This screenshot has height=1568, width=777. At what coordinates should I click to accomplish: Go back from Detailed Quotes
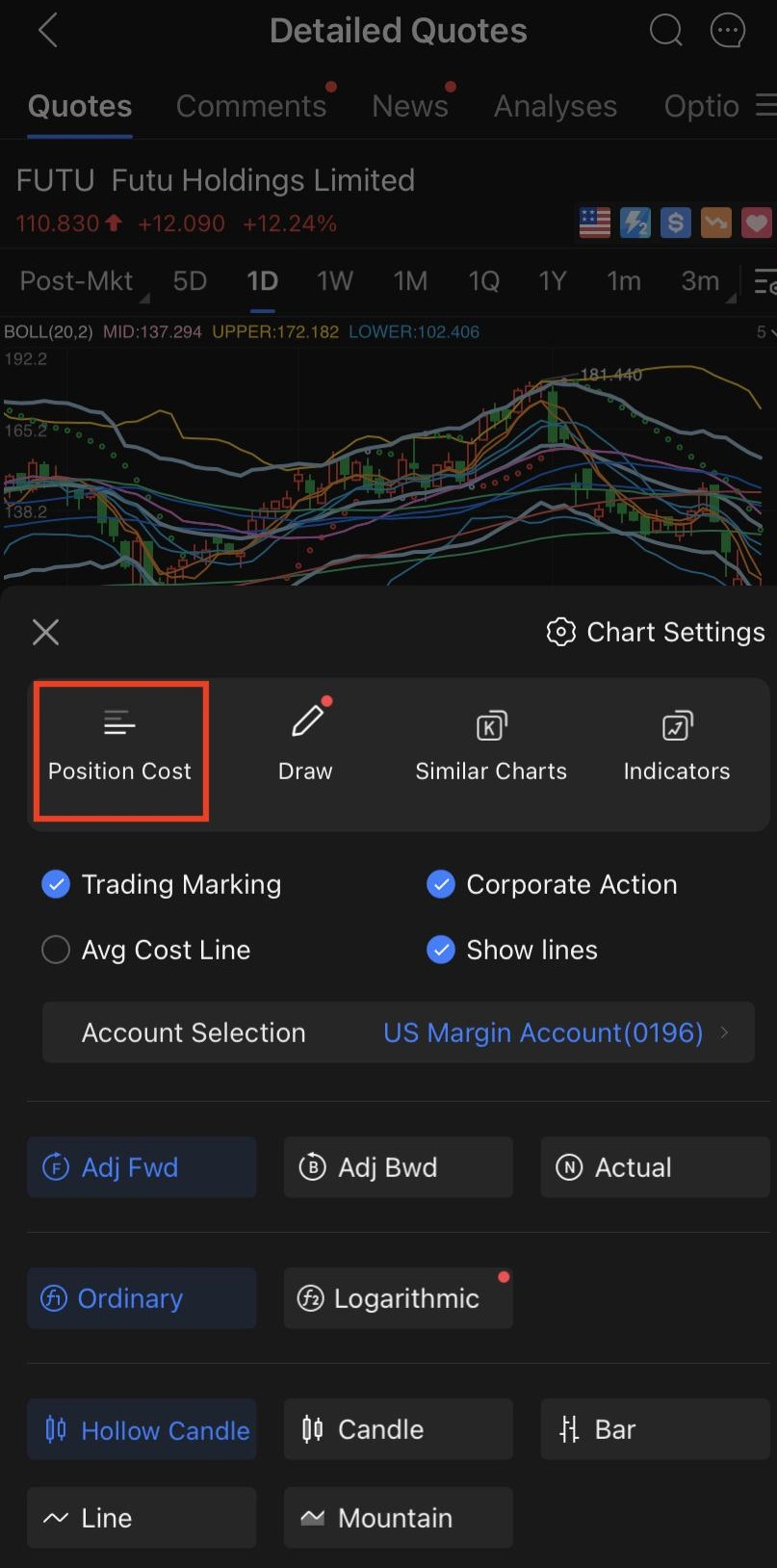click(47, 31)
